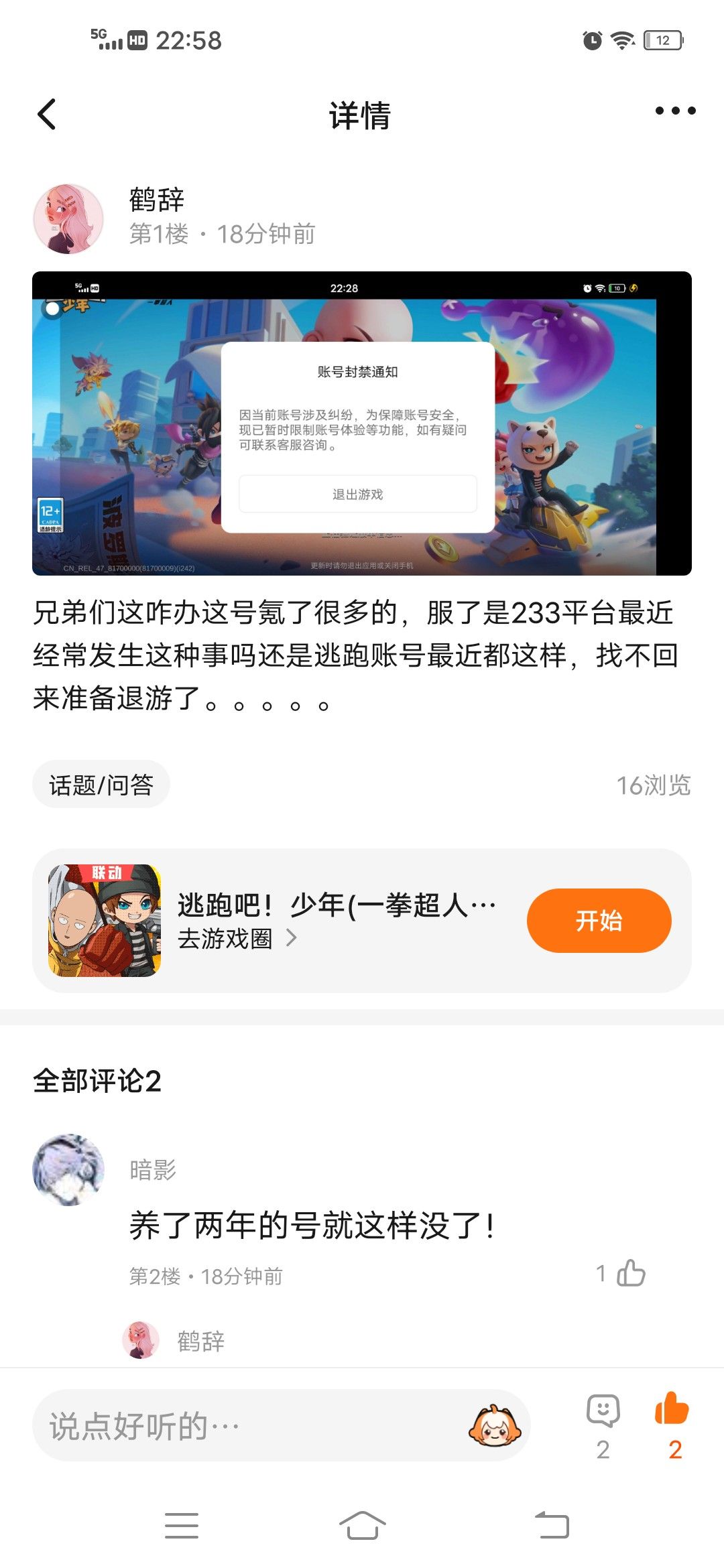The width and height of the screenshot is (724, 1568).
Task: Tap the 开始 button to start the game
Action: click(599, 921)
